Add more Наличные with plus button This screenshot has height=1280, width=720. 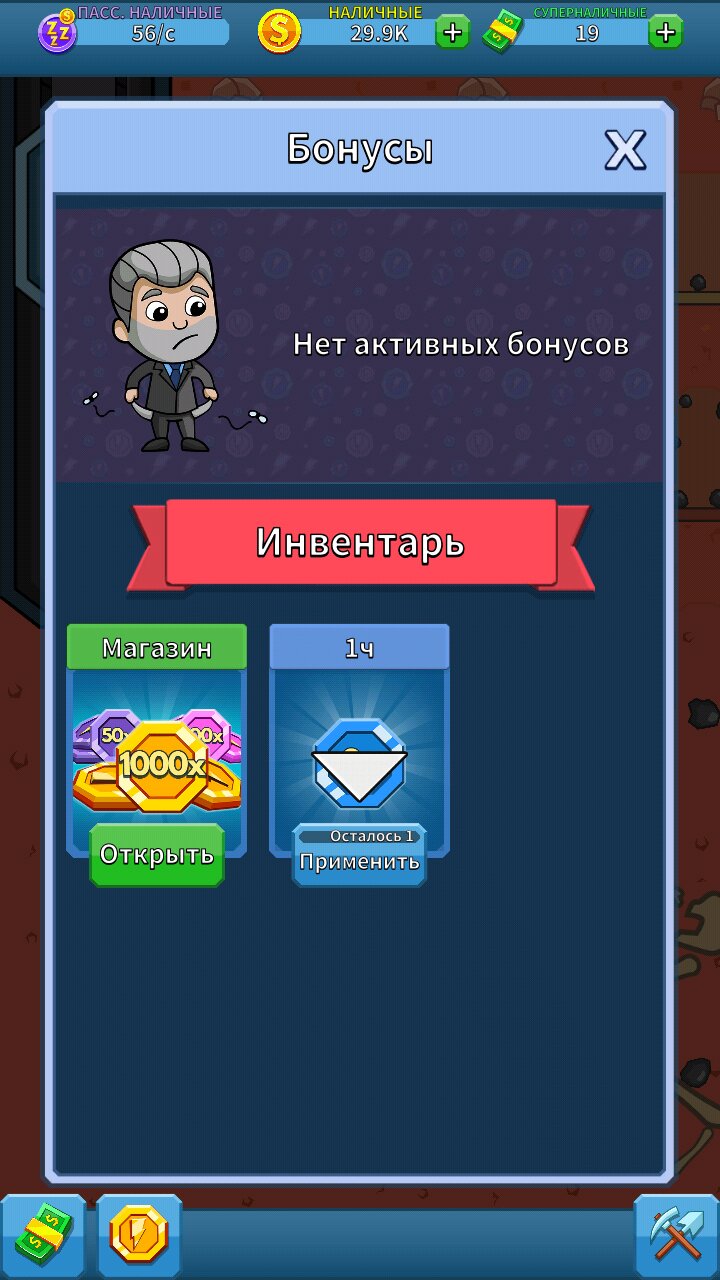click(x=453, y=32)
